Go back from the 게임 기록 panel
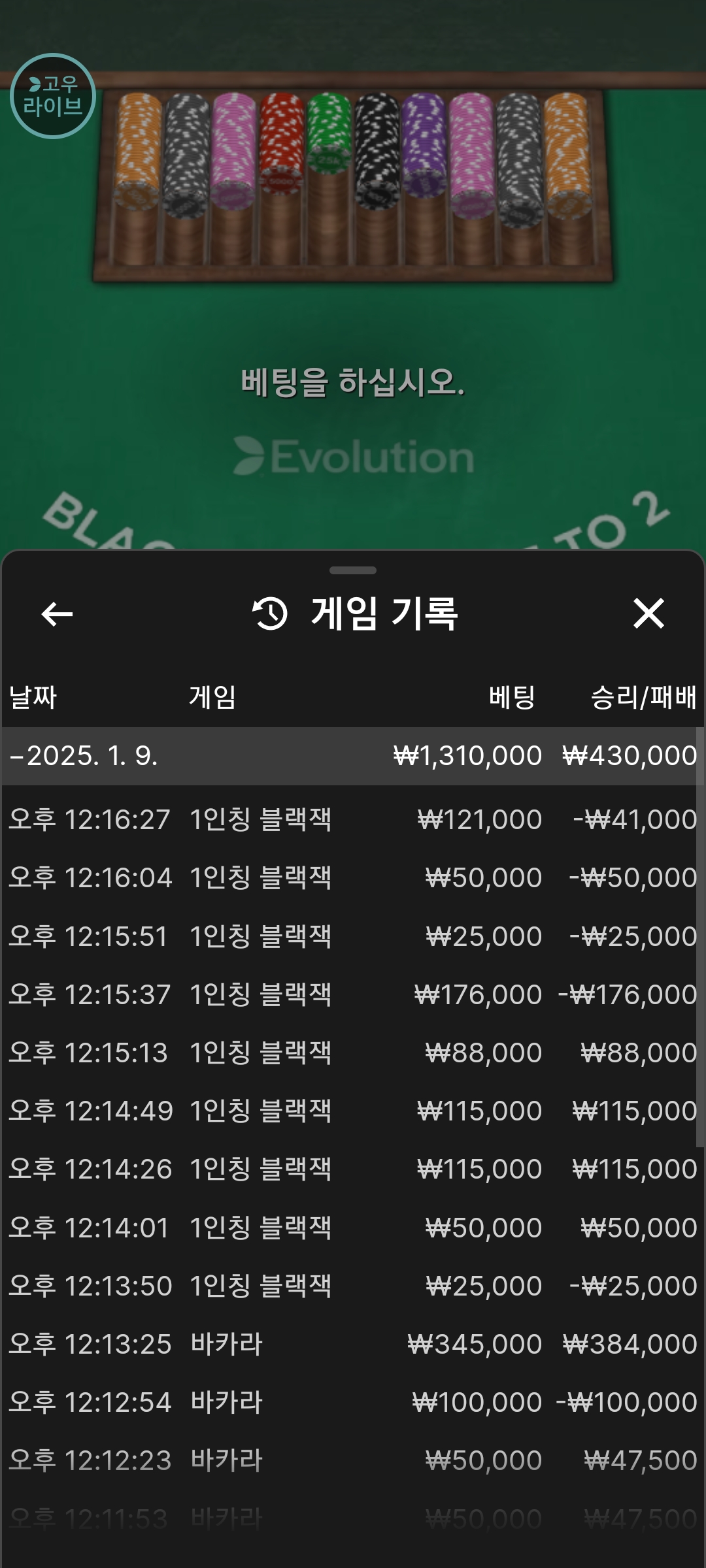The image size is (706, 1568). pyautogui.click(x=57, y=614)
